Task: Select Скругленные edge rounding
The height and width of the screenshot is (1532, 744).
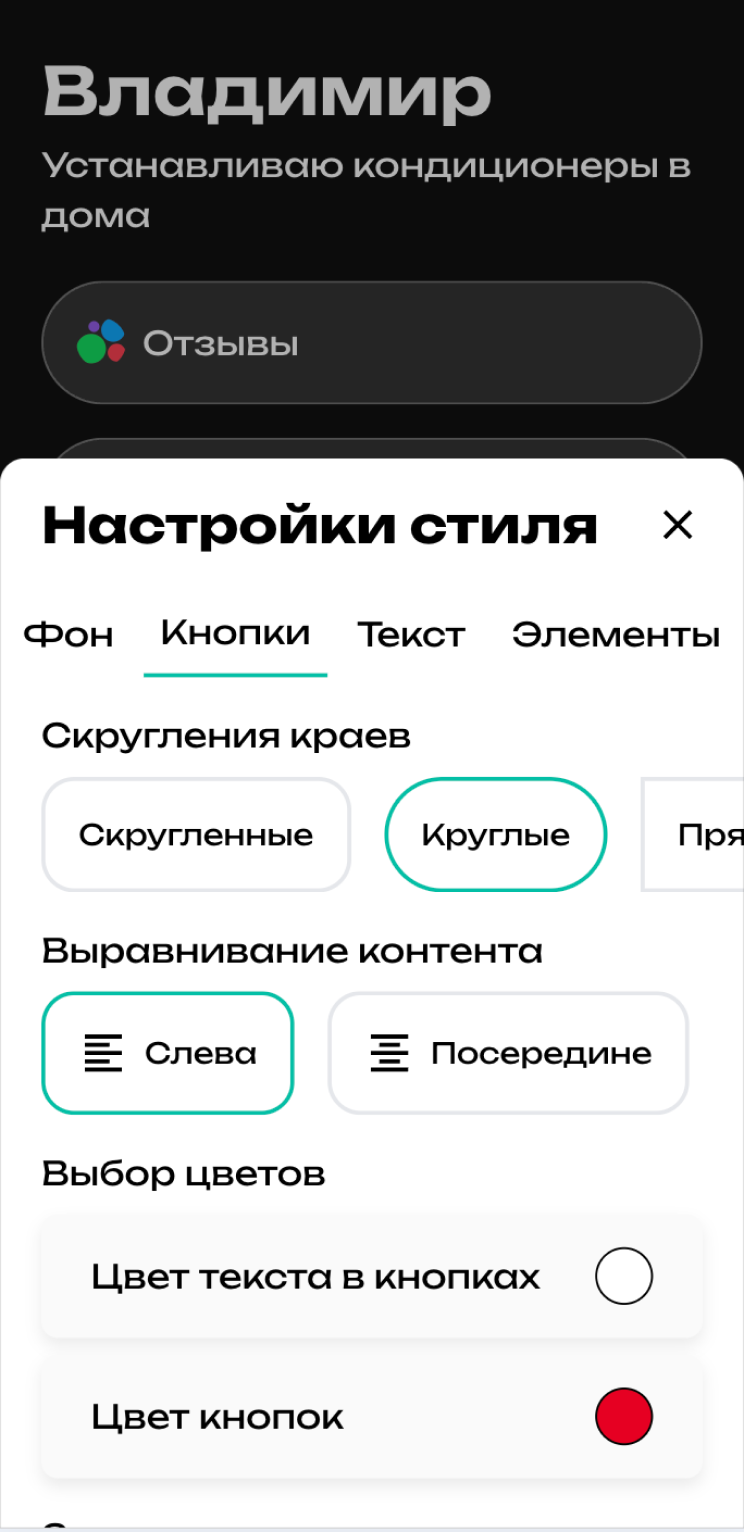Action: tap(196, 835)
